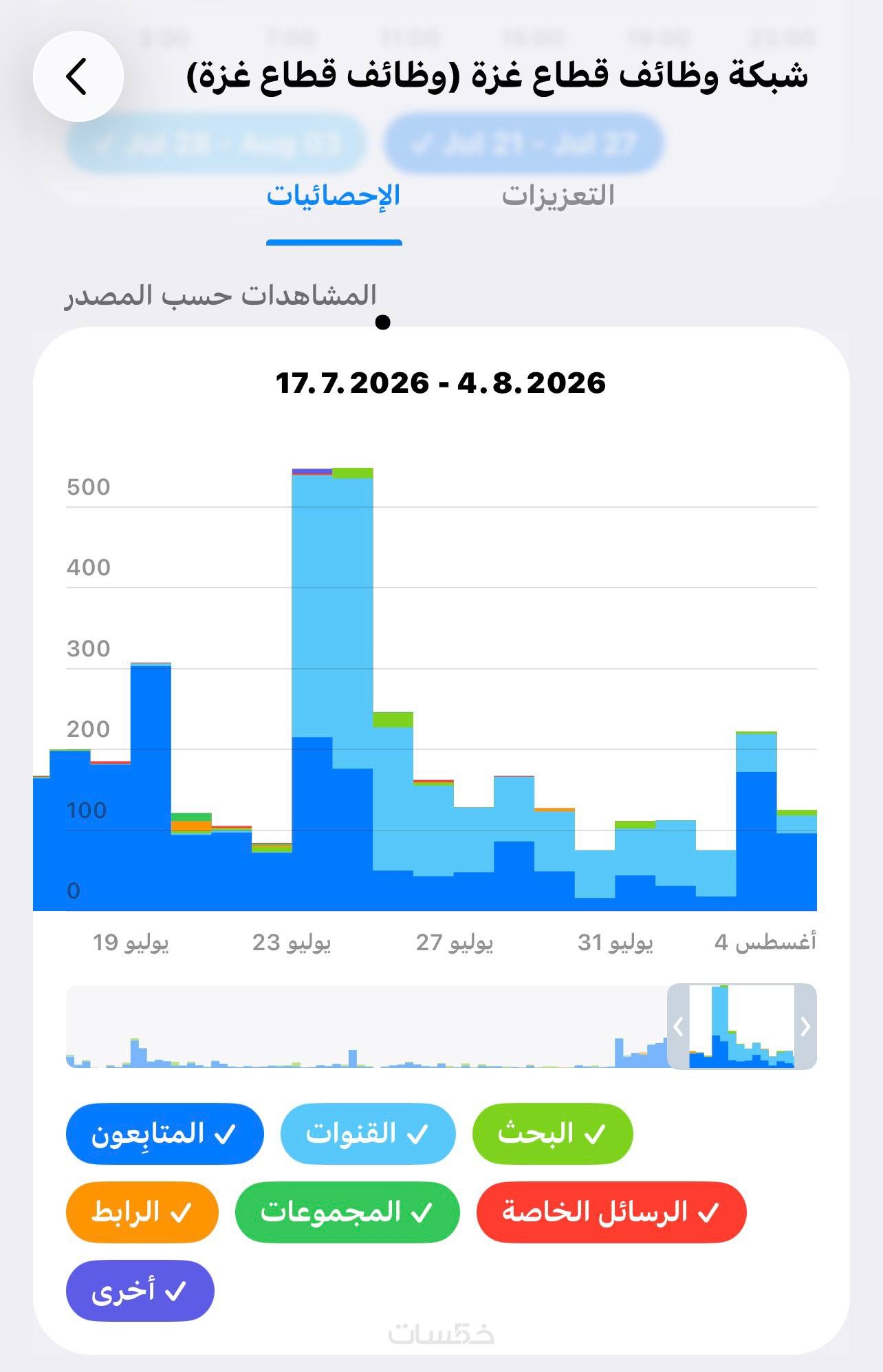Toggle the القنوات source filter

pos(368,1134)
